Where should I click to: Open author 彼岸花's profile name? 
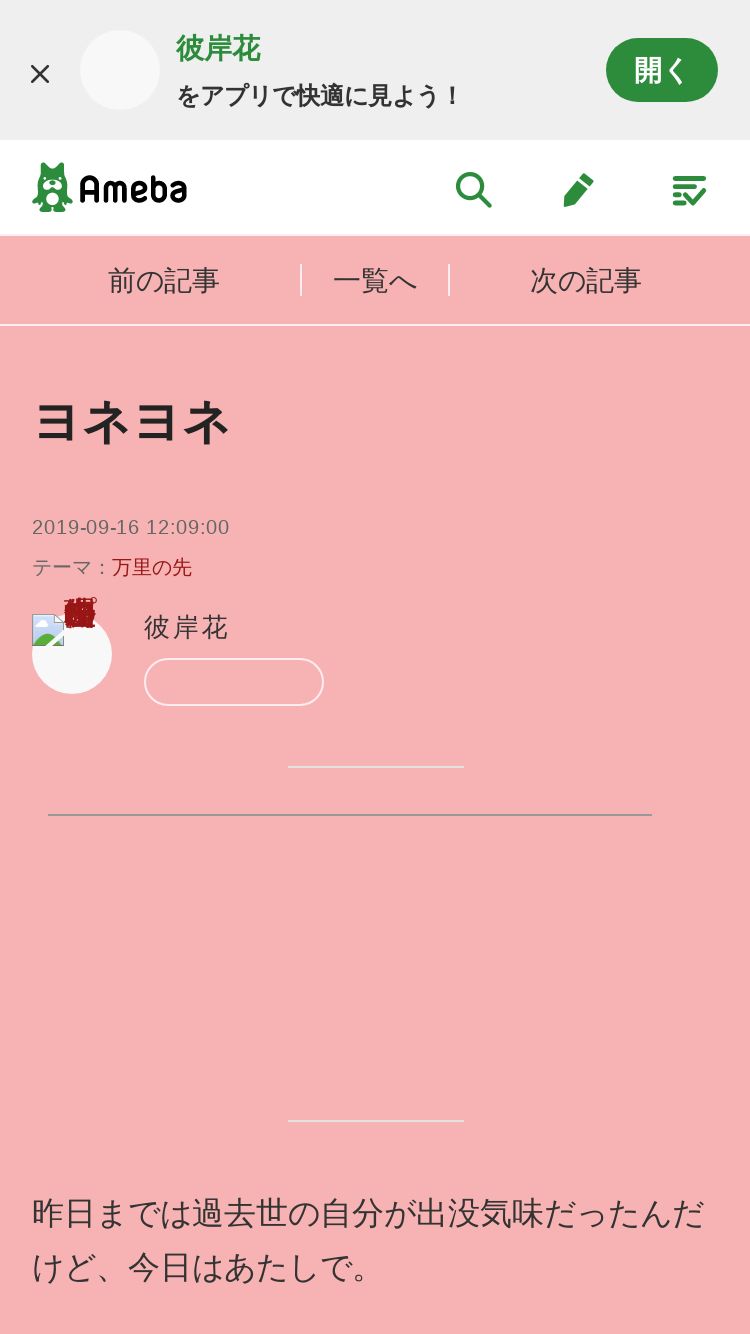pos(186,627)
